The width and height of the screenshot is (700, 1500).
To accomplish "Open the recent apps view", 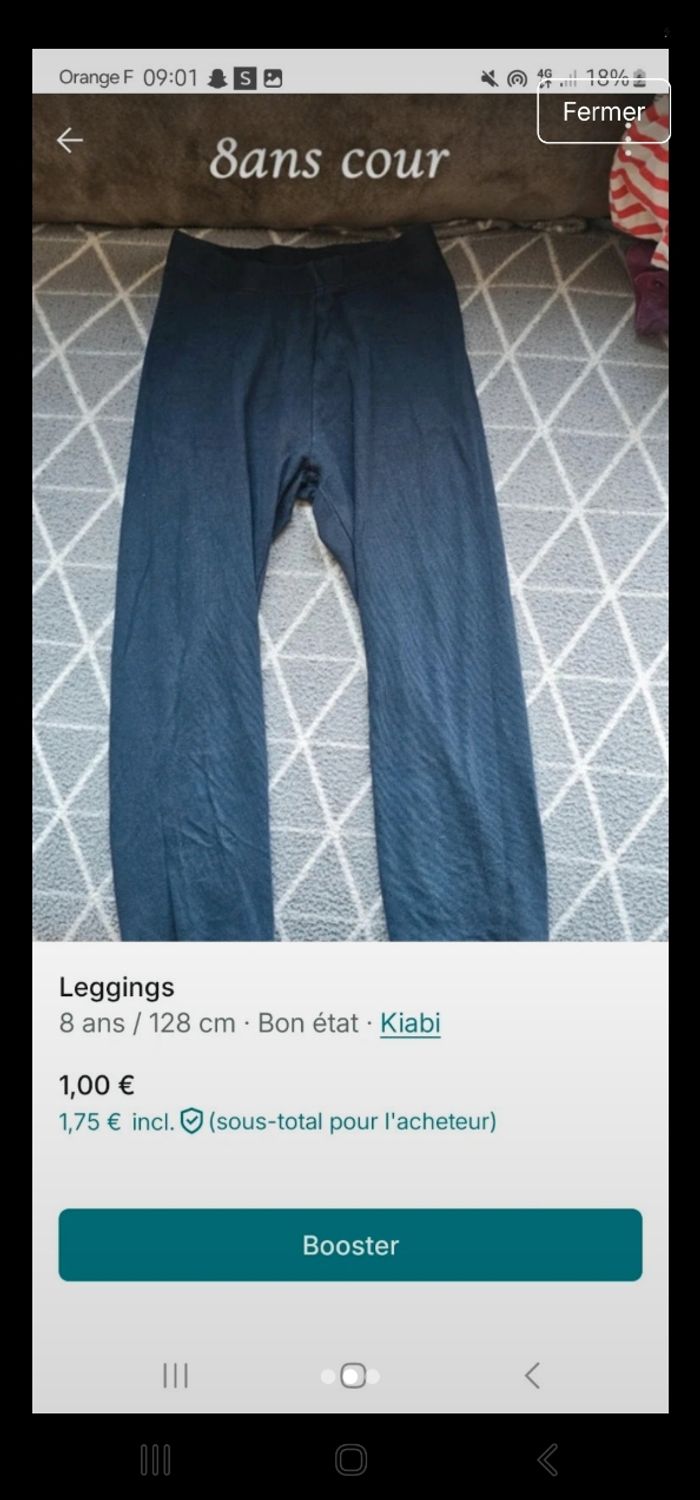I will [x=155, y=1460].
